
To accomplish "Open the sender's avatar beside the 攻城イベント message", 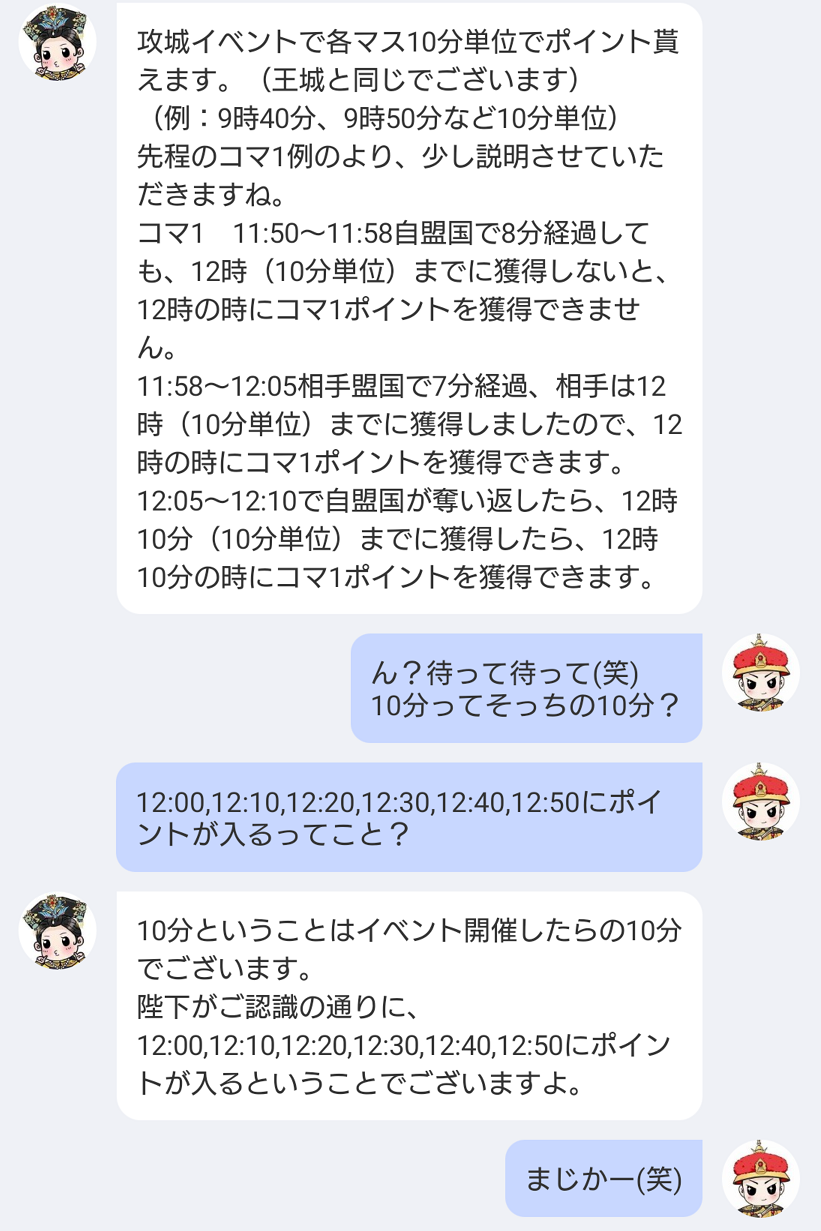I will (58, 43).
